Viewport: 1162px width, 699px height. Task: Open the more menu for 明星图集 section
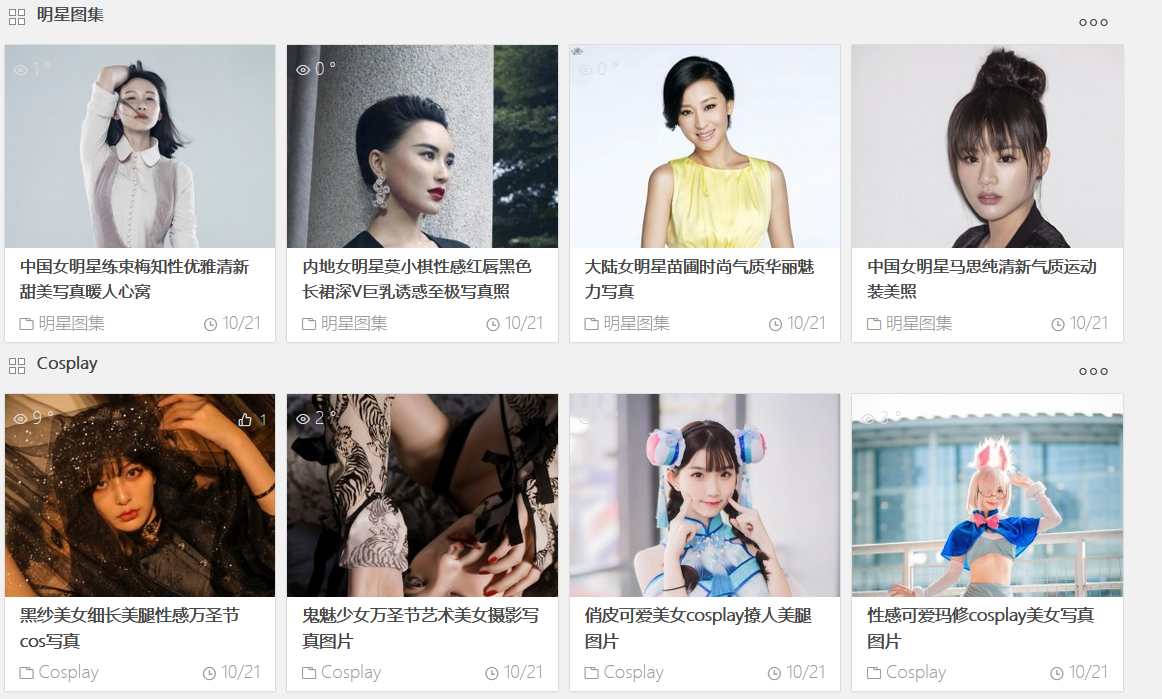coord(1093,22)
